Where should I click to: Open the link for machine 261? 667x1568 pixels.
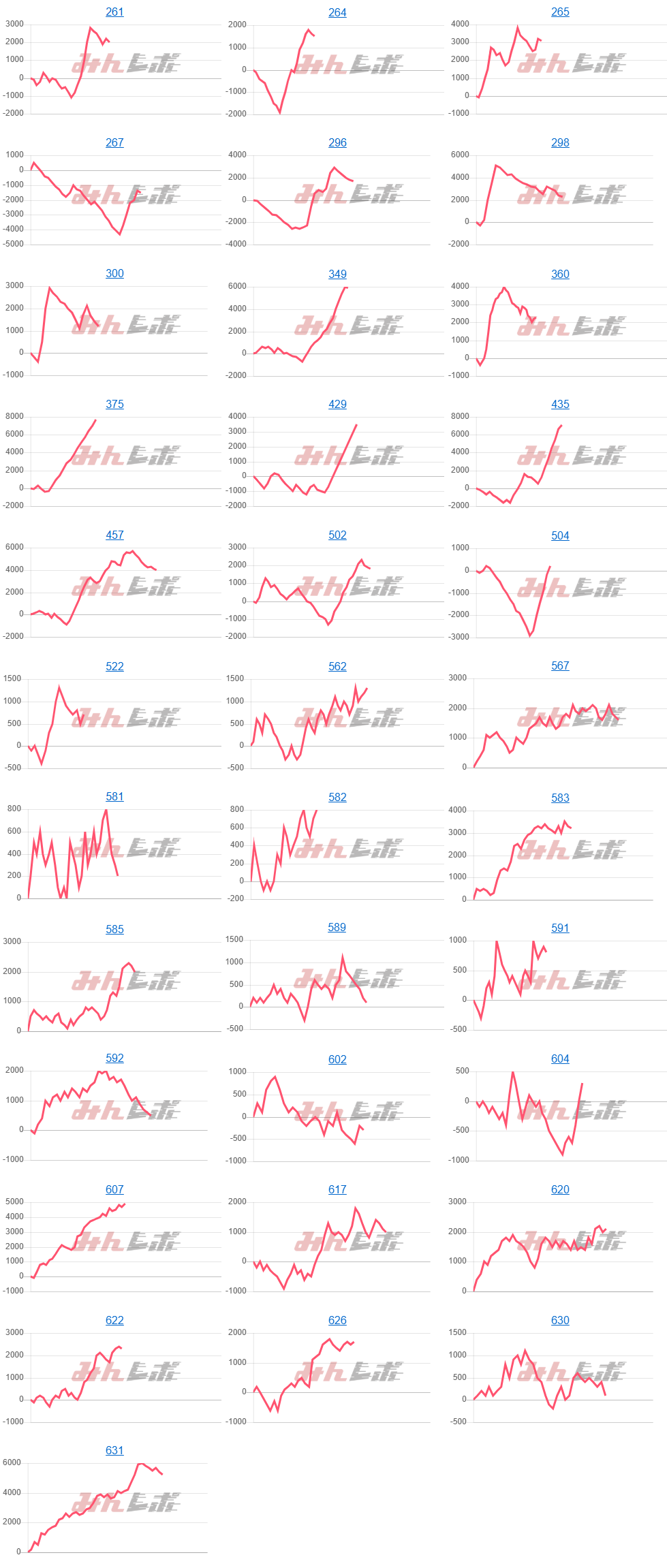pyautogui.click(x=114, y=12)
